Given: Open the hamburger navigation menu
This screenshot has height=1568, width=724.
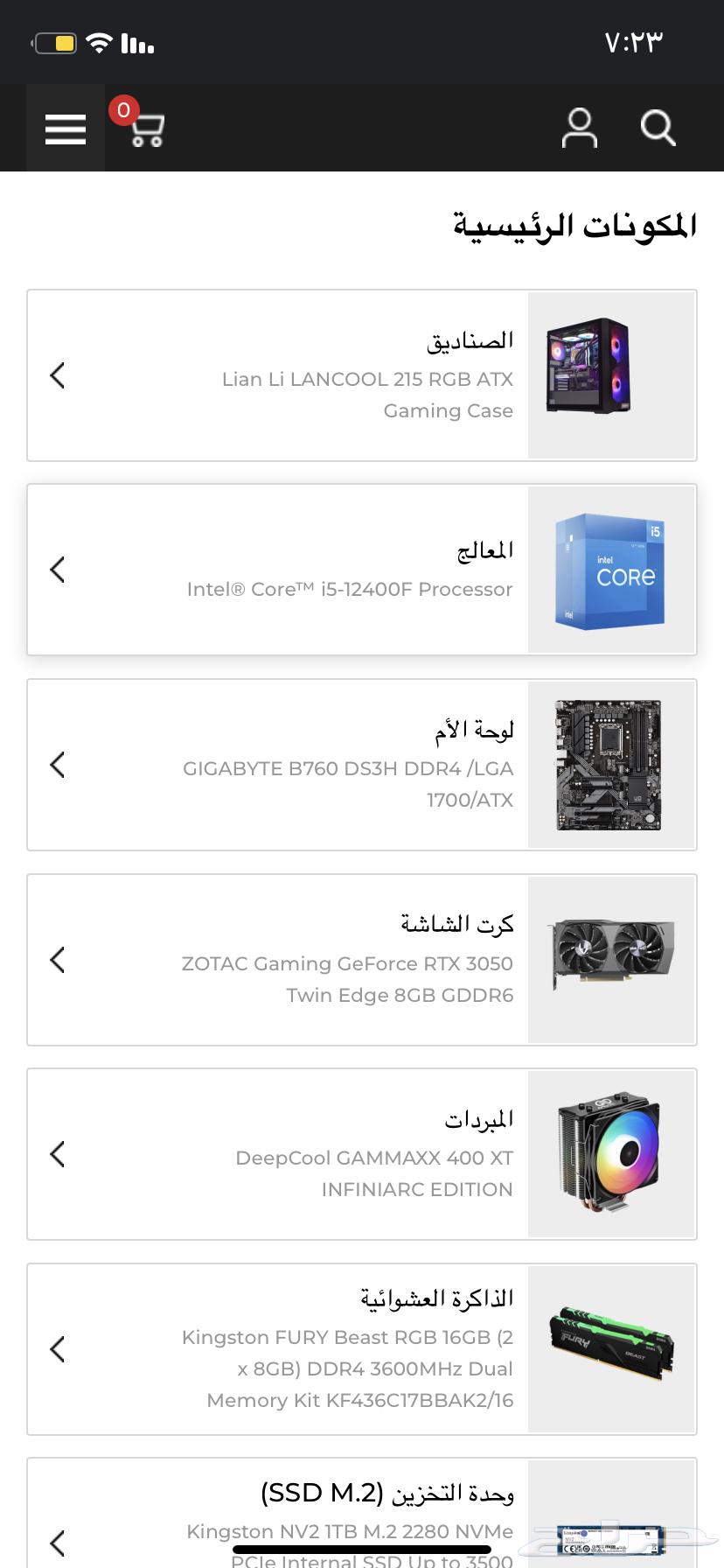Looking at the screenshot, I should (65, 128).
